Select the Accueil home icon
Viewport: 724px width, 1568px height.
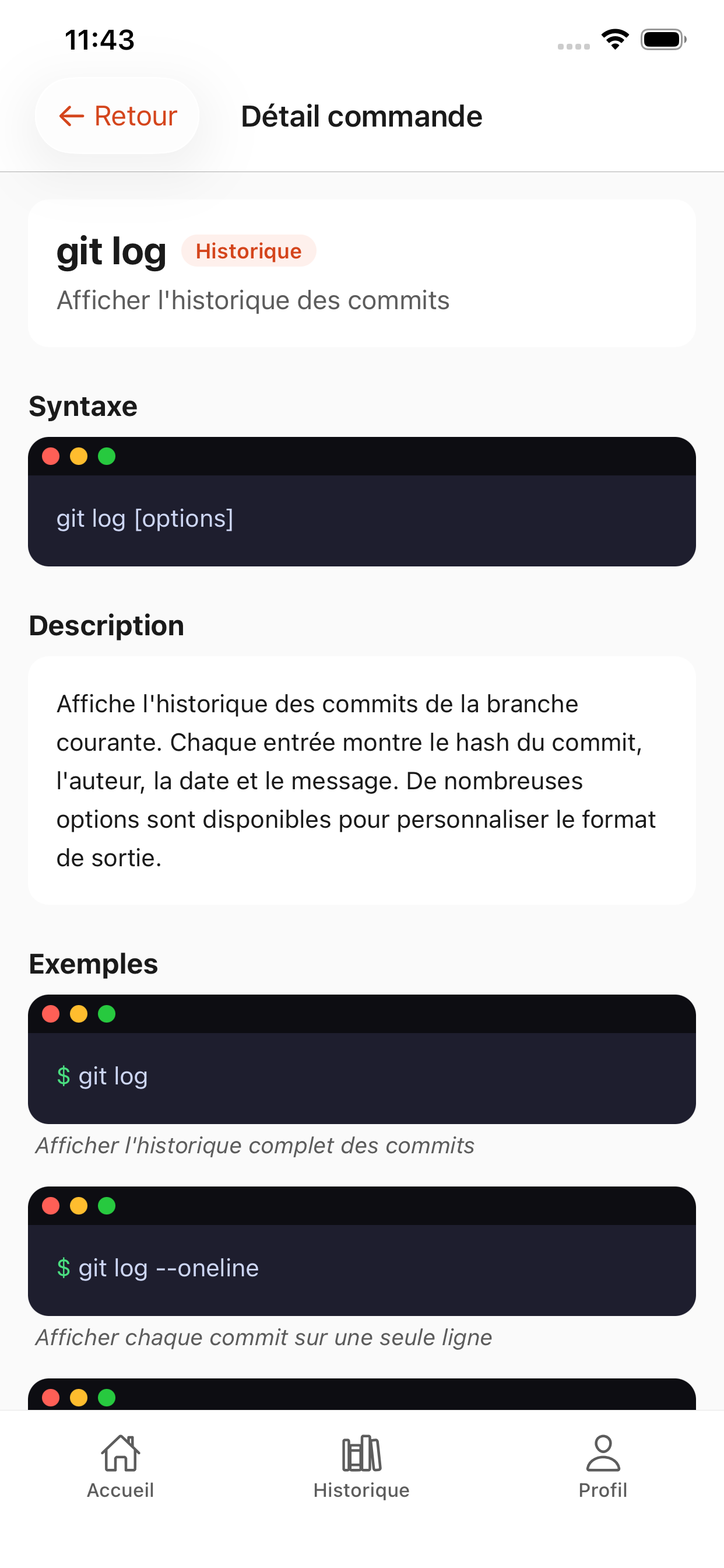click(x=120, y=1454)
